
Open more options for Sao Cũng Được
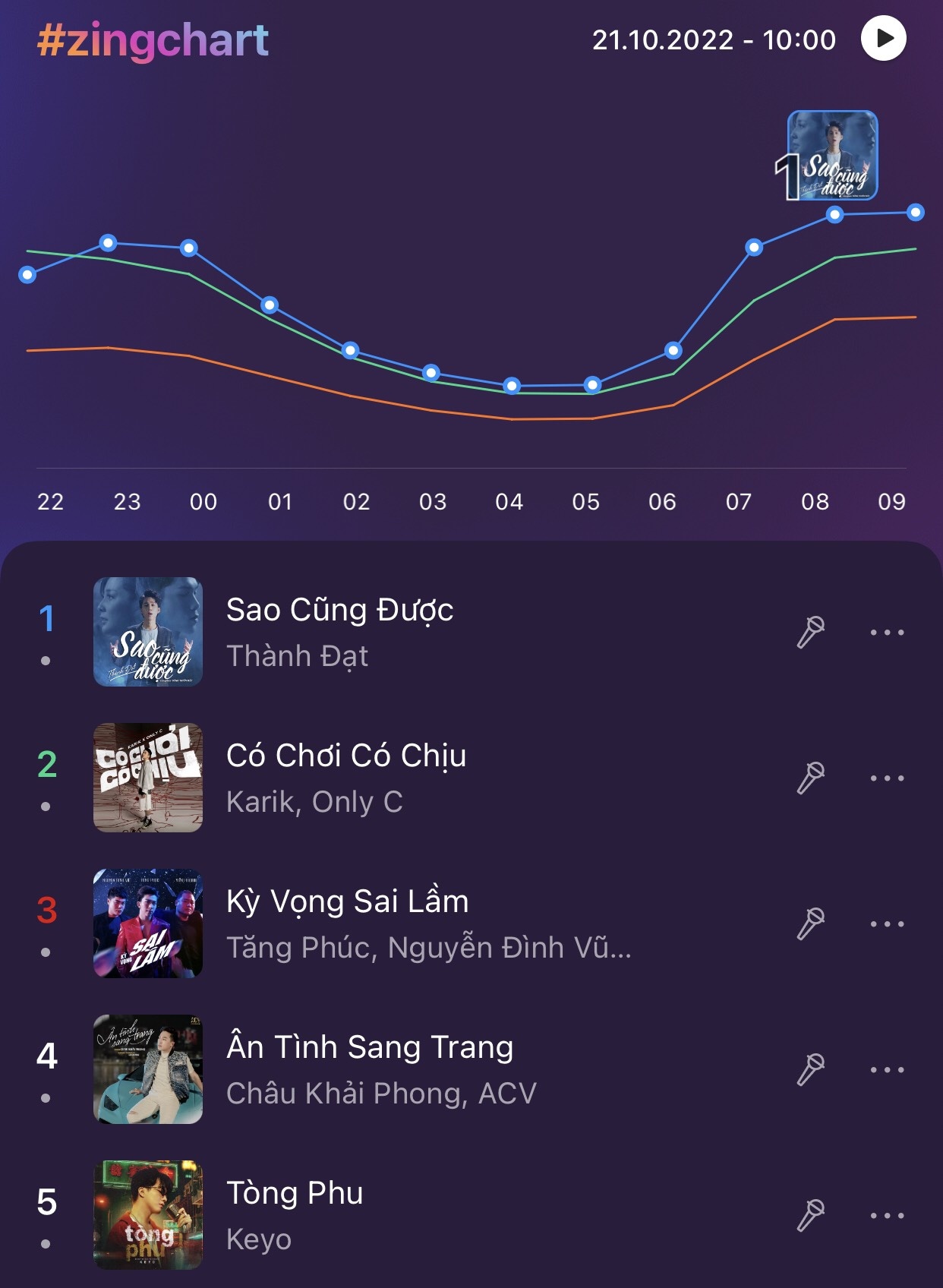(x=887, y=632)
